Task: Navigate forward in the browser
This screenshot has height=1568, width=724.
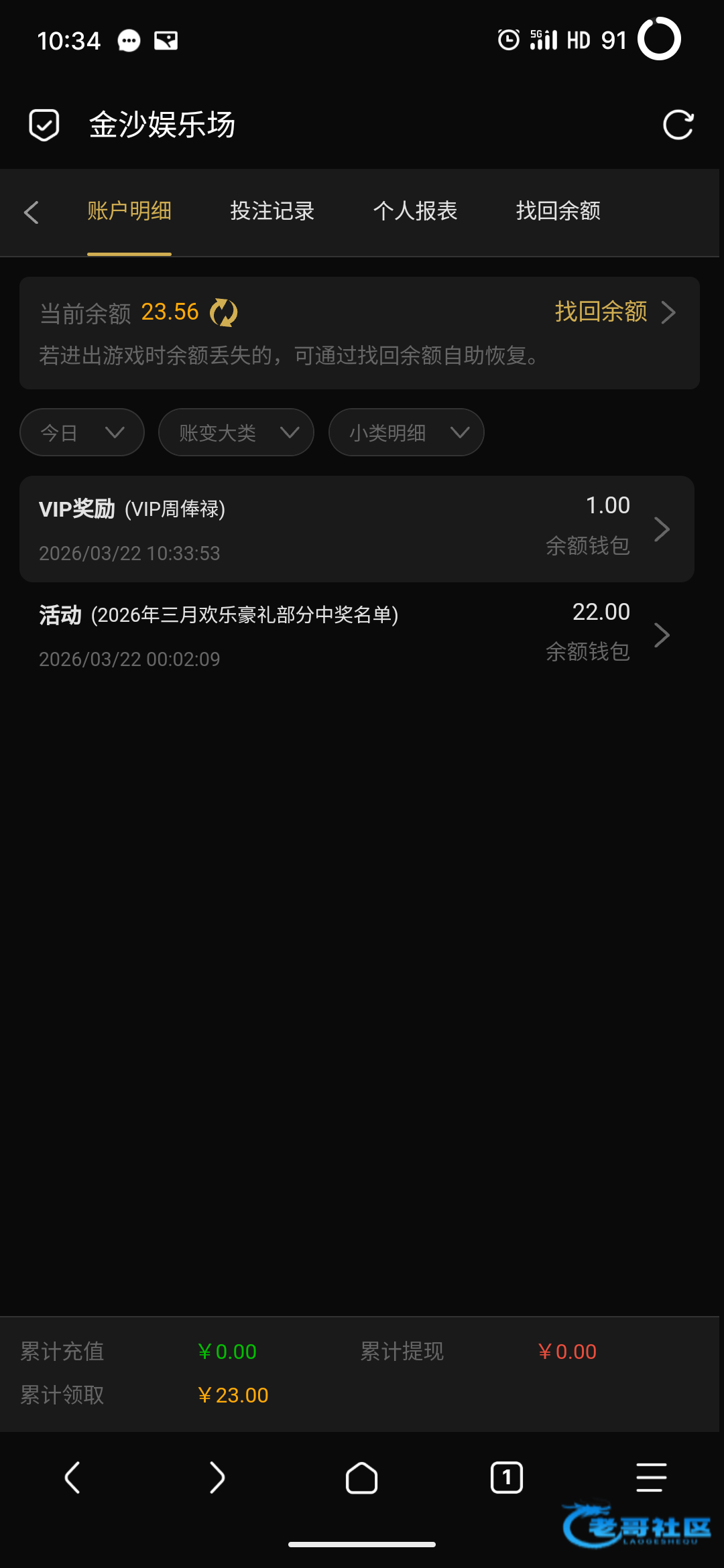Action: click(217, 1478)
